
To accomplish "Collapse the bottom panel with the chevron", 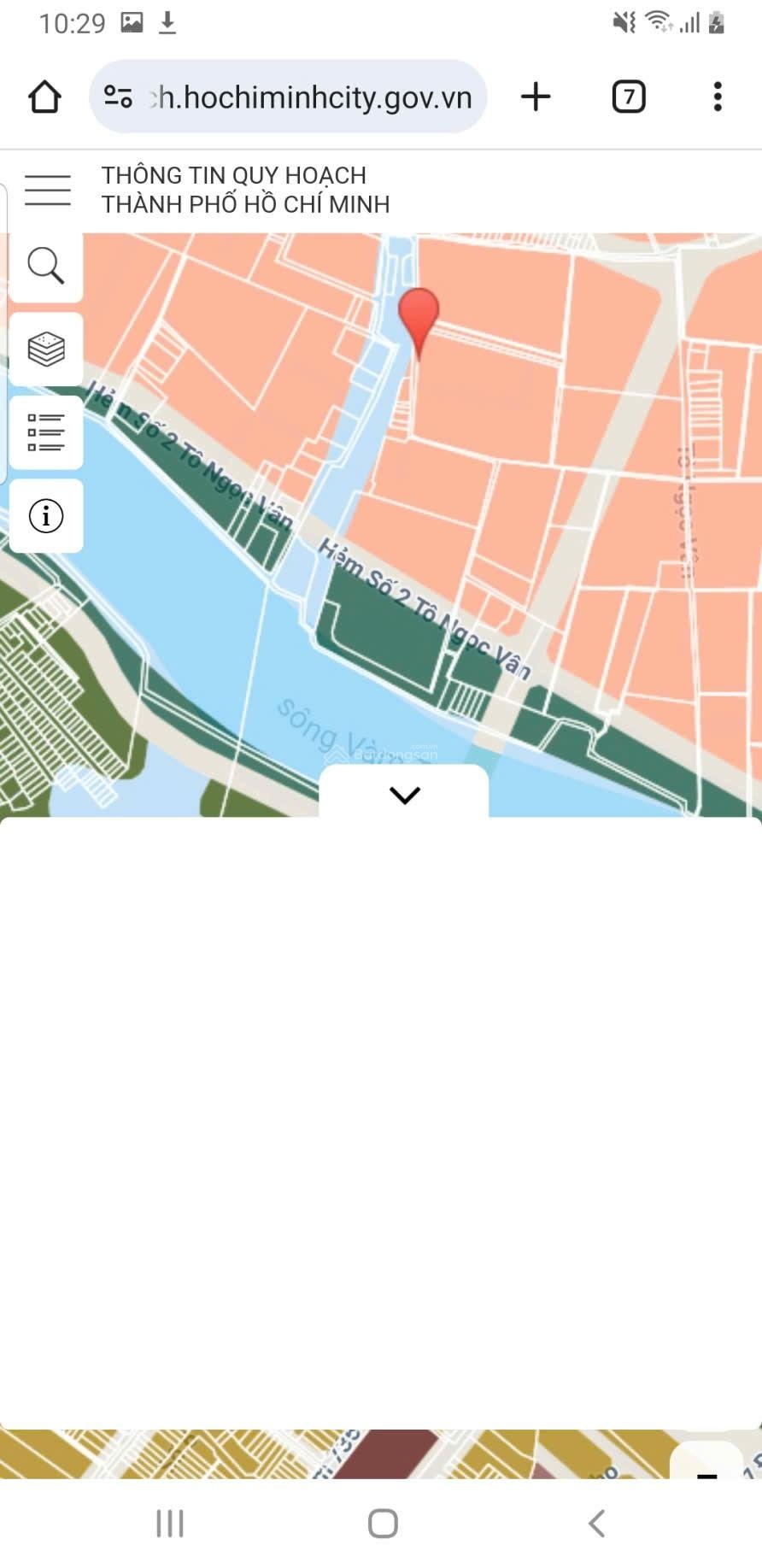I will click(x=404, y=795).
